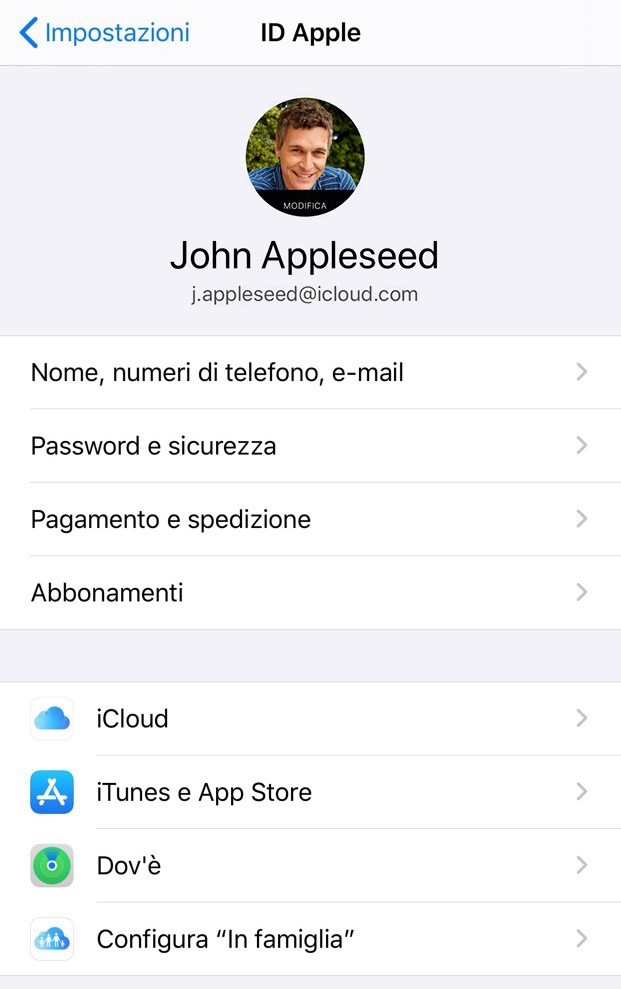Open Nome, numeri di telefono, e-mail

coord(310,373)
